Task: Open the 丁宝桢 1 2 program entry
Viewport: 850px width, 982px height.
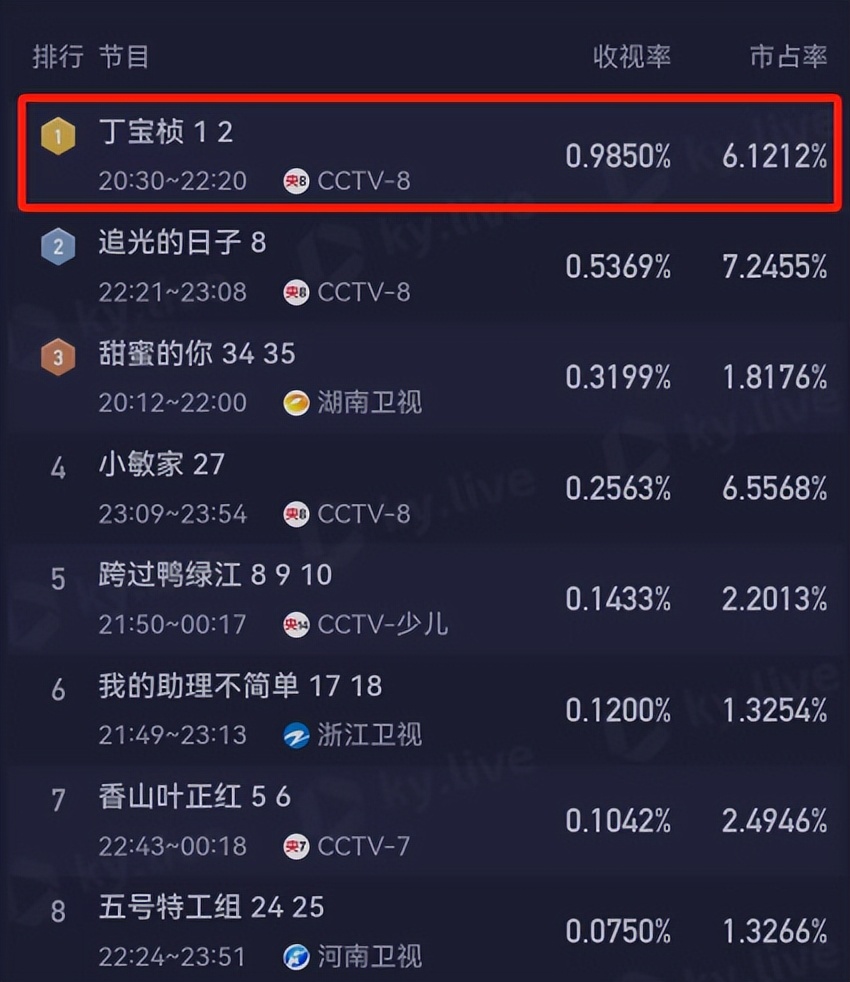Action: tap(163, 131)
